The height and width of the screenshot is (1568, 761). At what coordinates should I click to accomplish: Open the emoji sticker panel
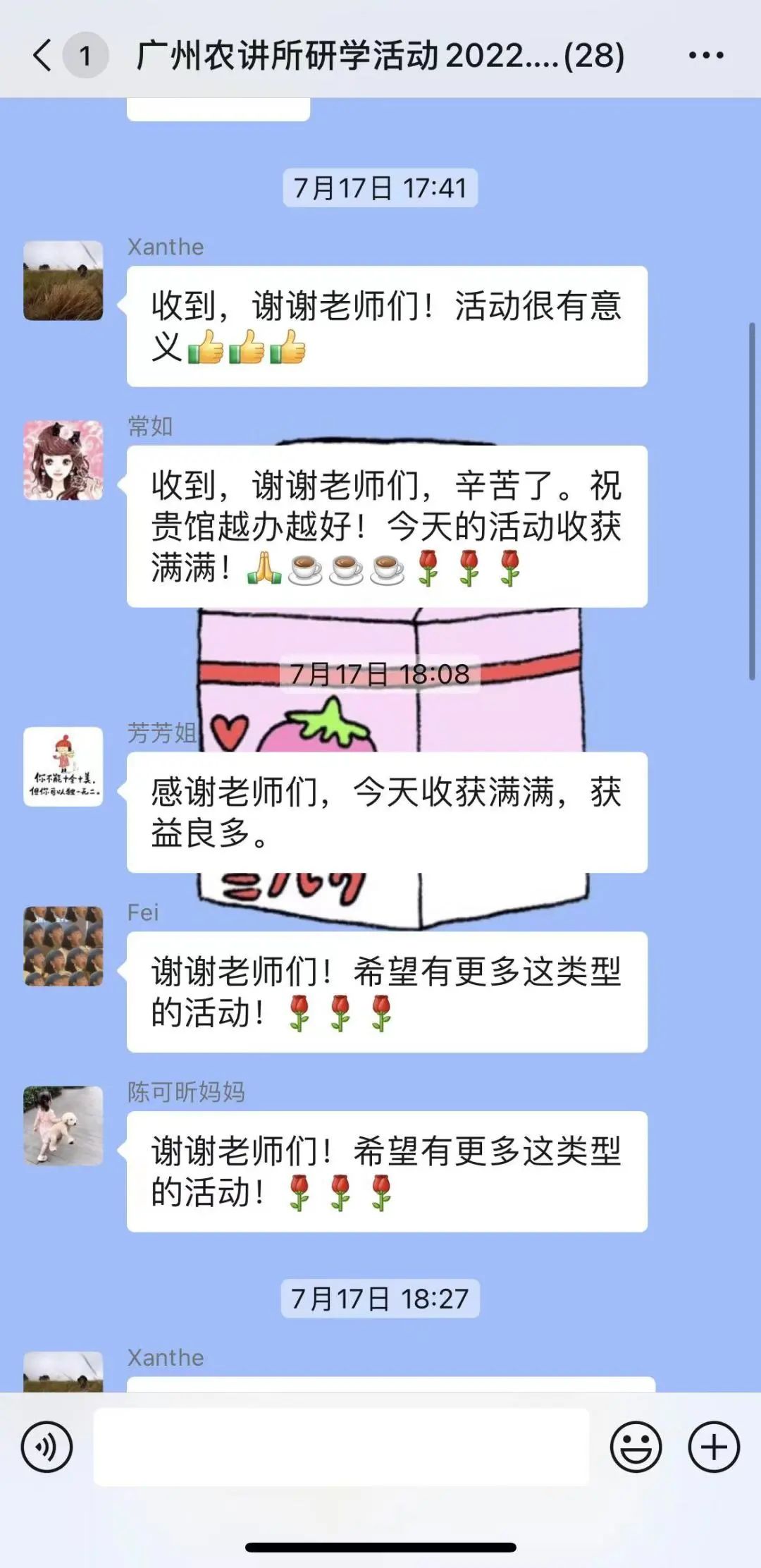point(636,1447)
